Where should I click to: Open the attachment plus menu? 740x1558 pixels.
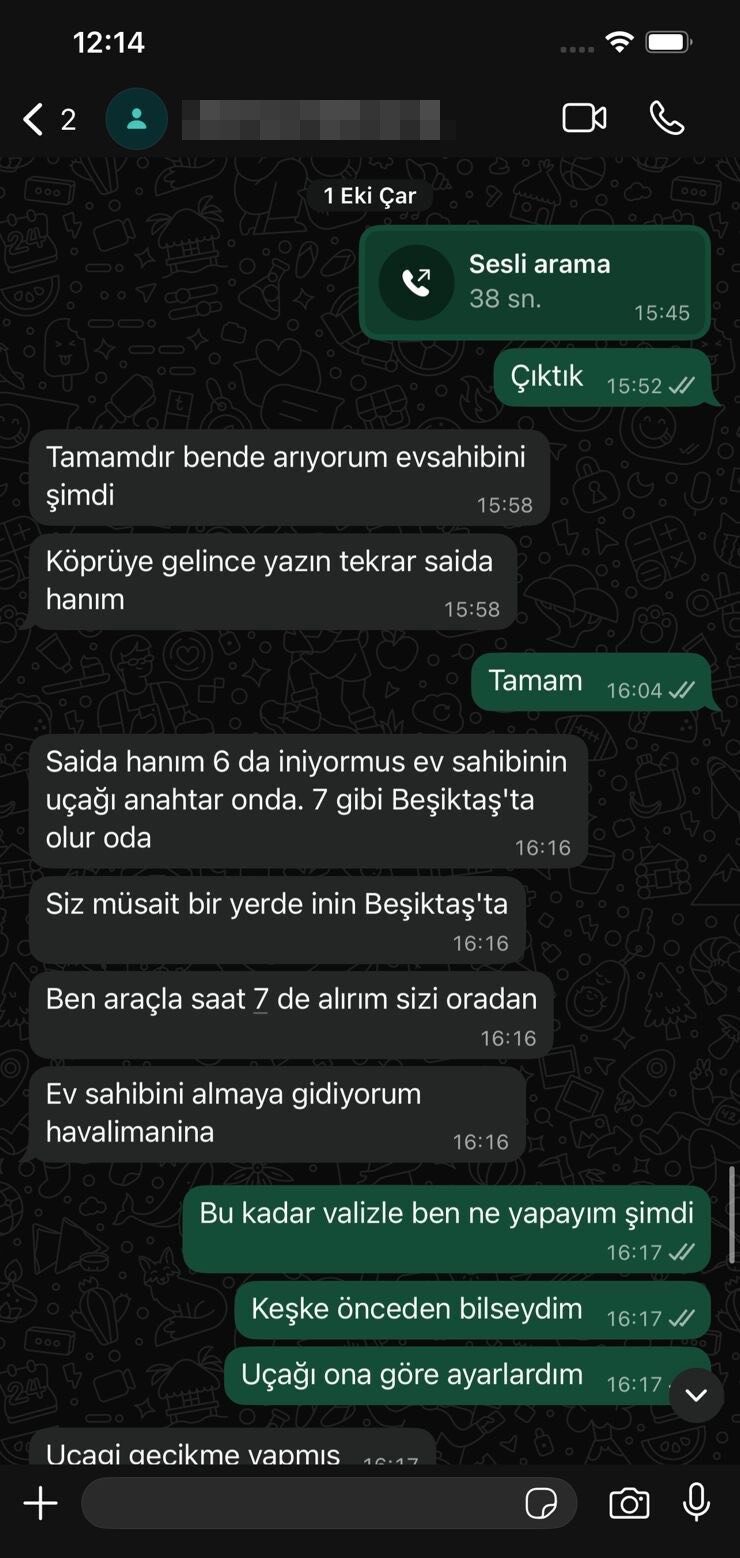[x=41, y=1503]
